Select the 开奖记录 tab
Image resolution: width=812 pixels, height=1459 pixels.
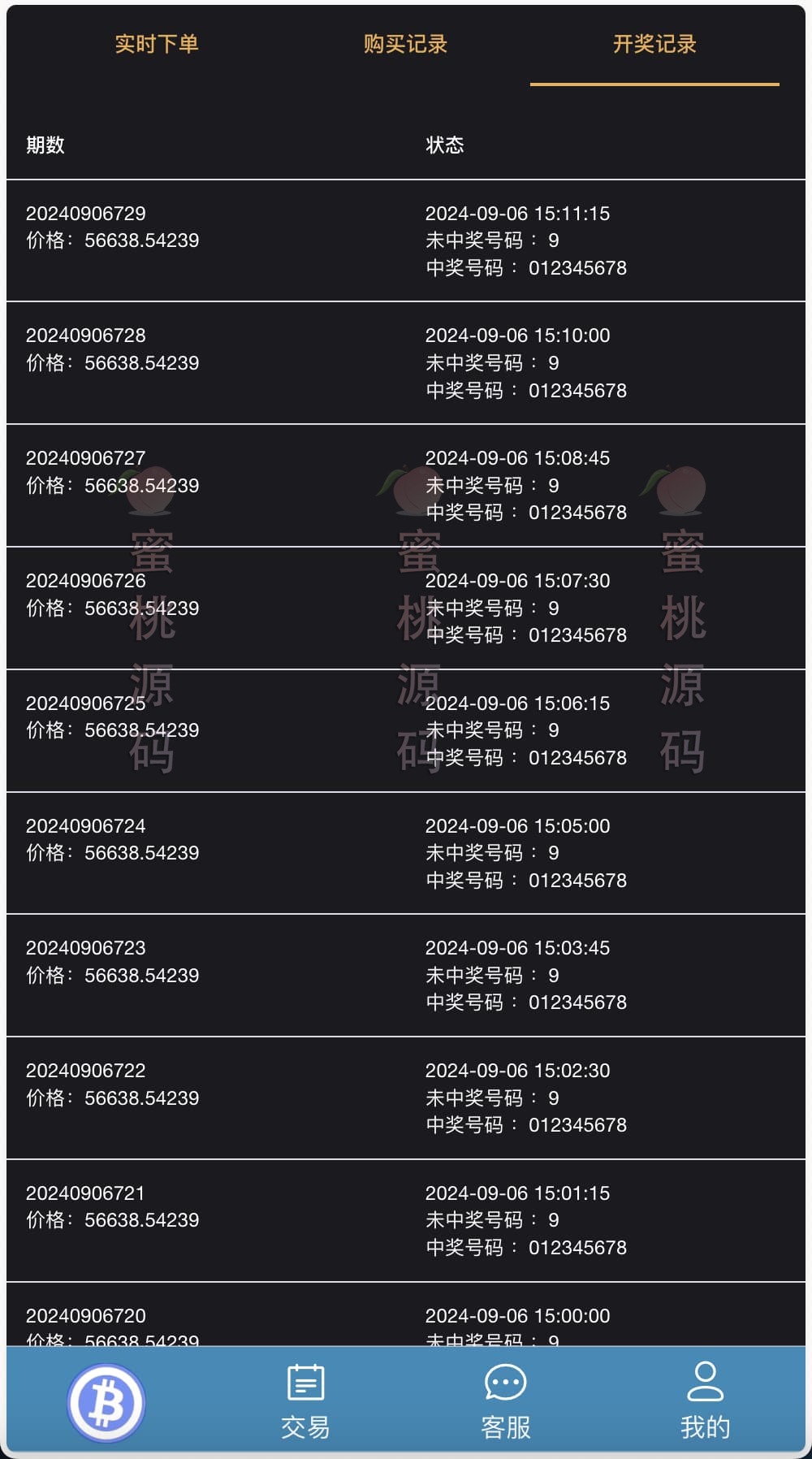coord(654,44)
